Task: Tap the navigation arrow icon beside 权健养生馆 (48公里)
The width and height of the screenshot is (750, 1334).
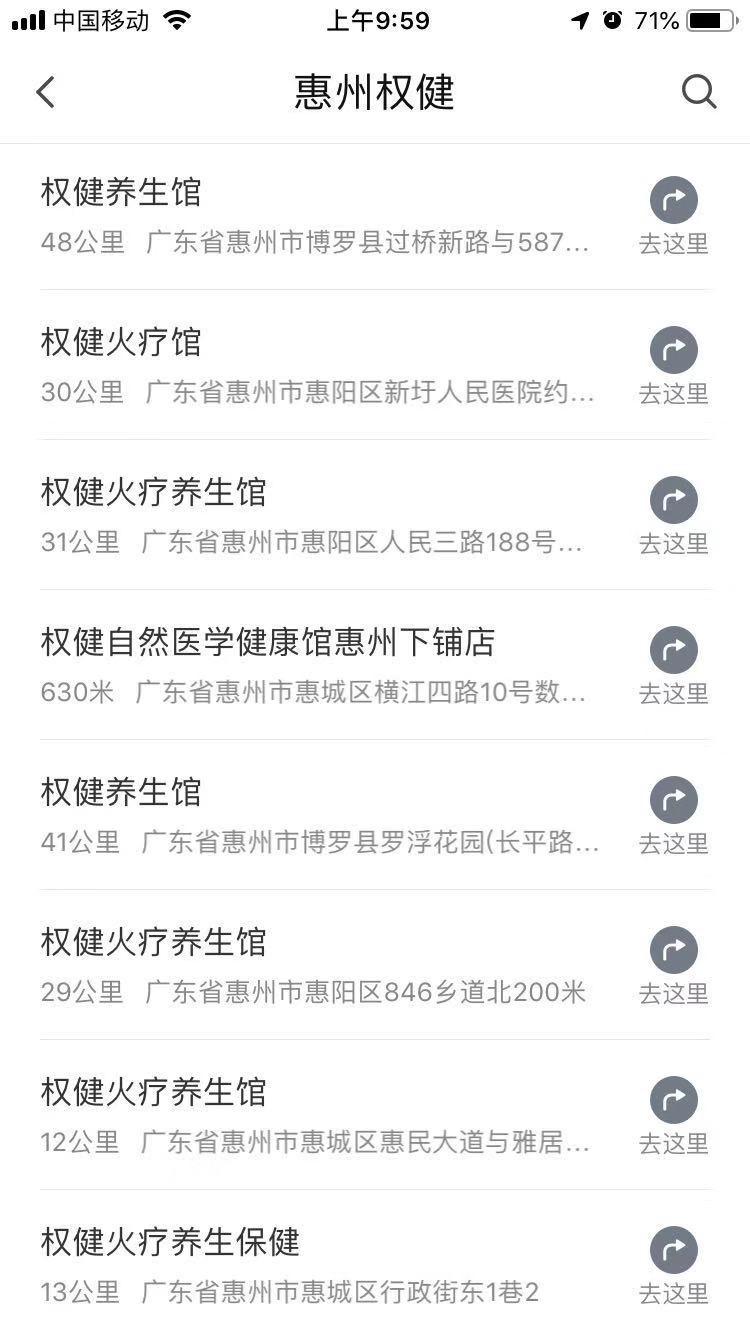Action: (x=673, y=200)
